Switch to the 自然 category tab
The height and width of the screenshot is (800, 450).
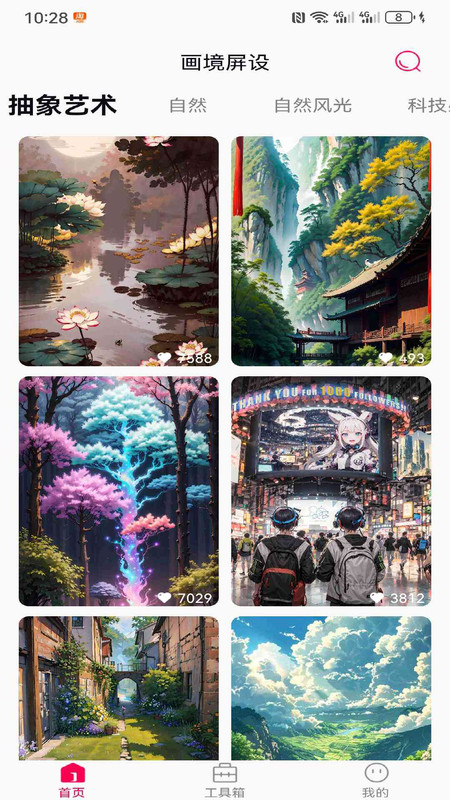tap(188, 106)
